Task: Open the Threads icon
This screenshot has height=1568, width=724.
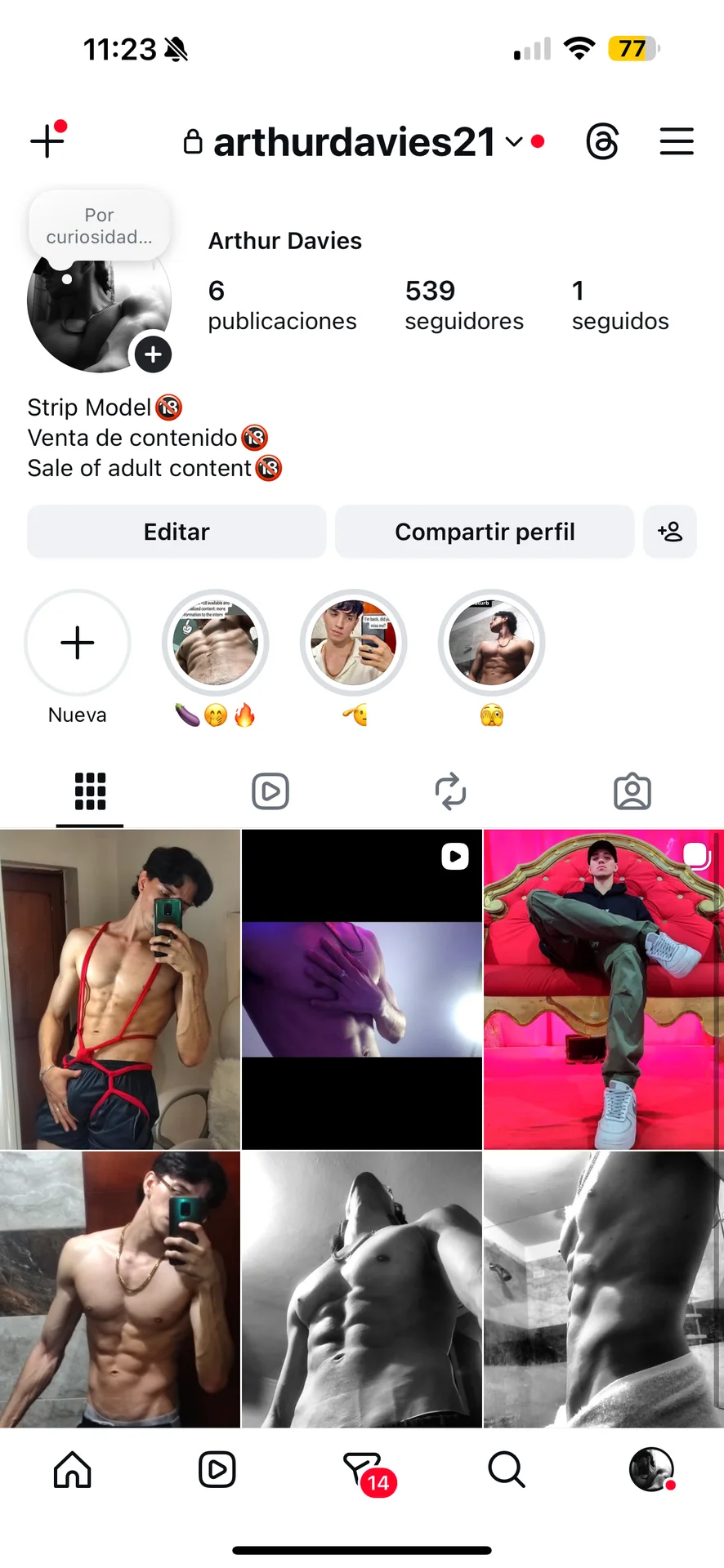Action: [602, 142]
